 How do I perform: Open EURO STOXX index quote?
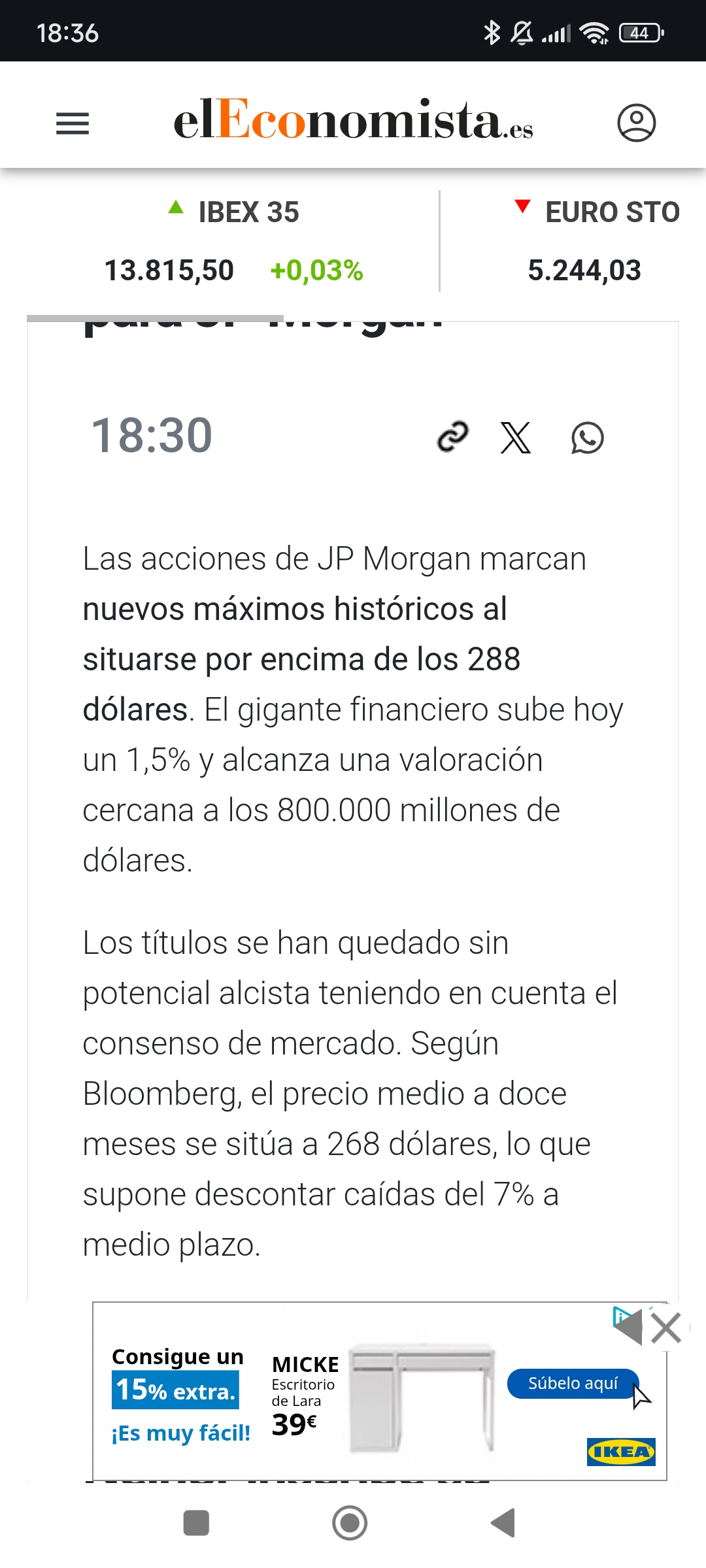coord(575,240)
